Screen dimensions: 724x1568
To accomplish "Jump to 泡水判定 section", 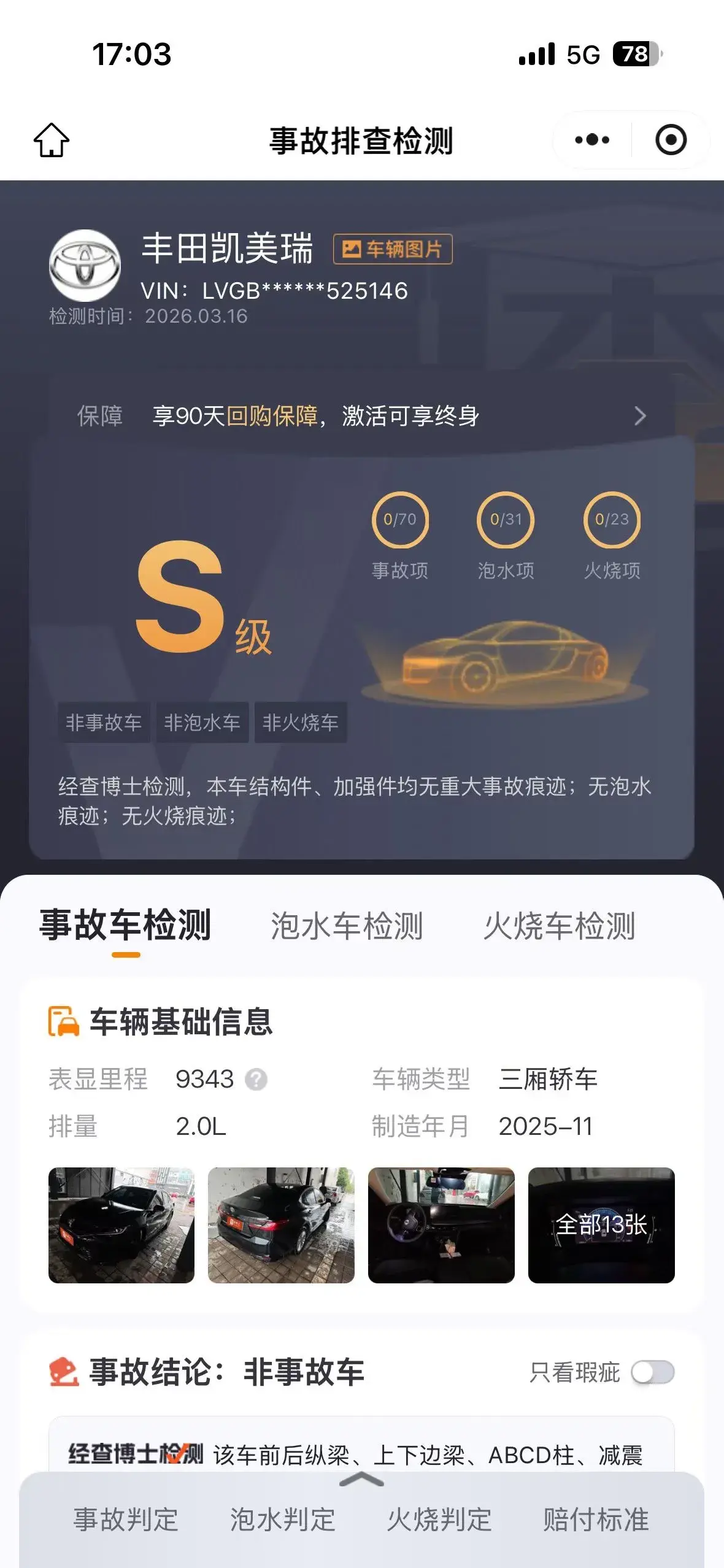I will pyautogui.click(x=283, y=1520).
